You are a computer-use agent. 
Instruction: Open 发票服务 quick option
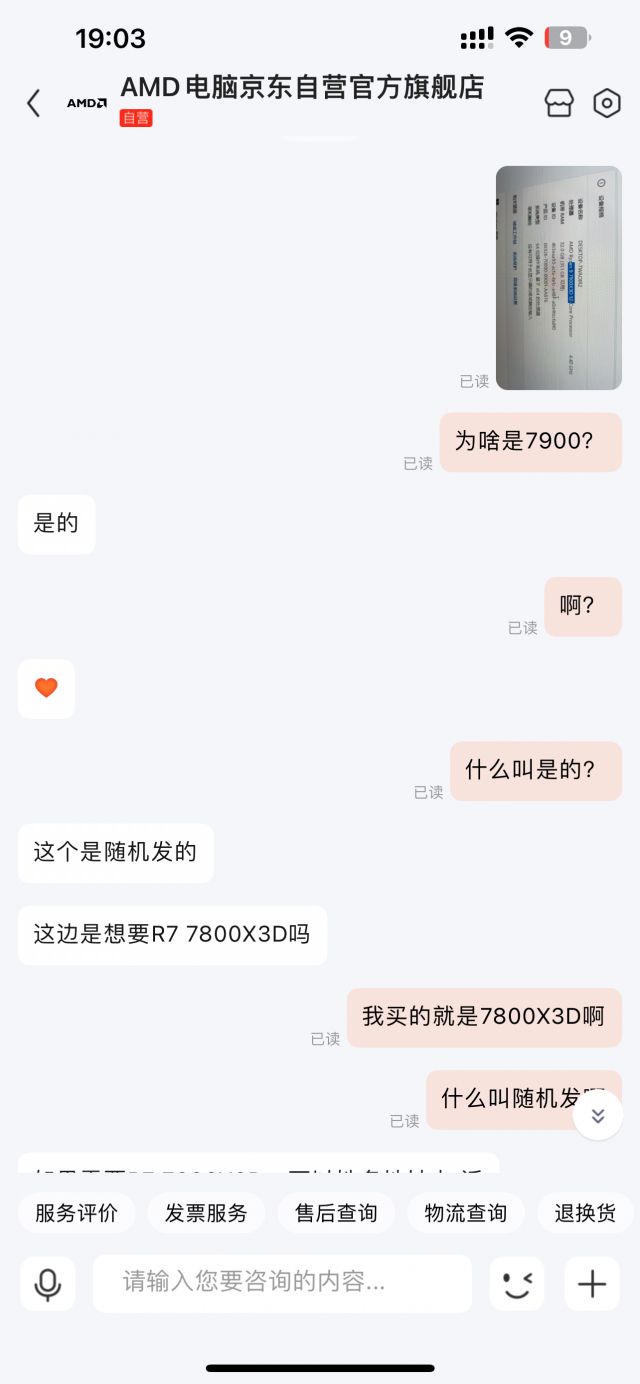pos(206,1213)
